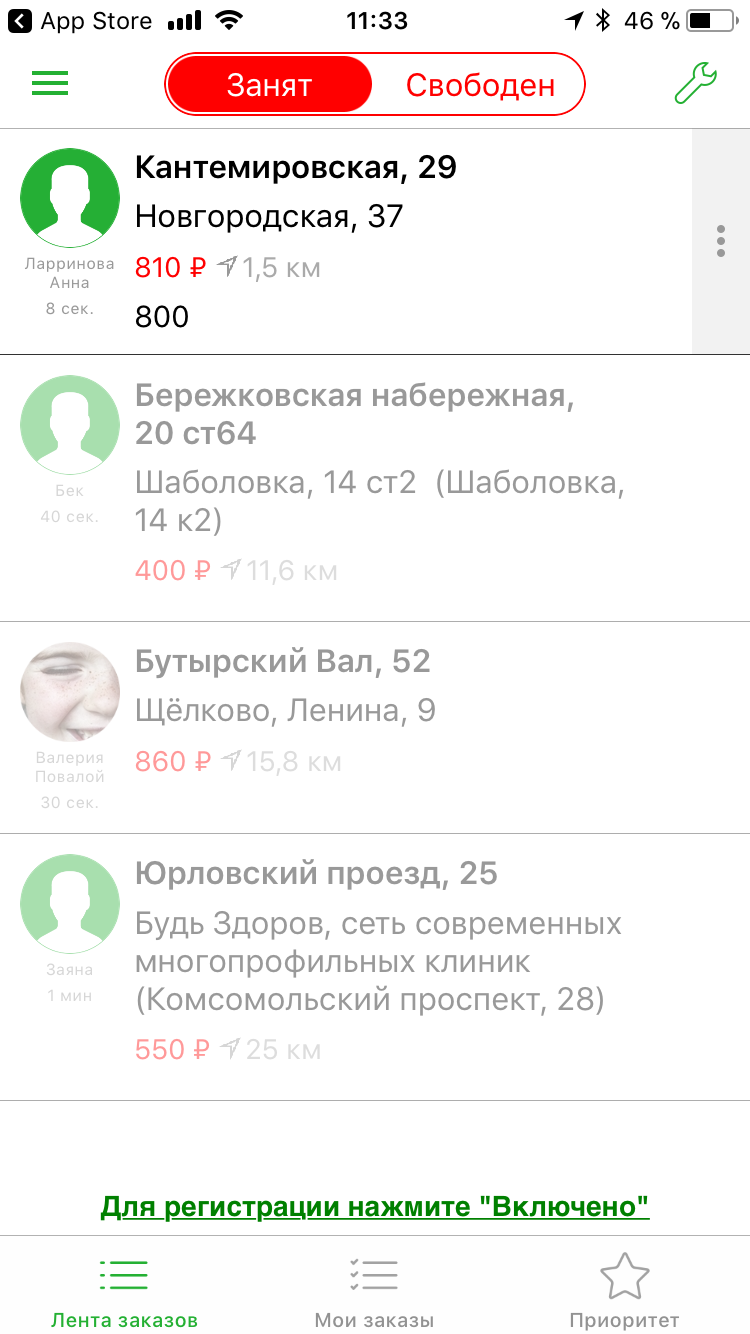Viewport: 750px width, 1334px height.
Task: Select the Занят status
Action: [x=269, y=85]
